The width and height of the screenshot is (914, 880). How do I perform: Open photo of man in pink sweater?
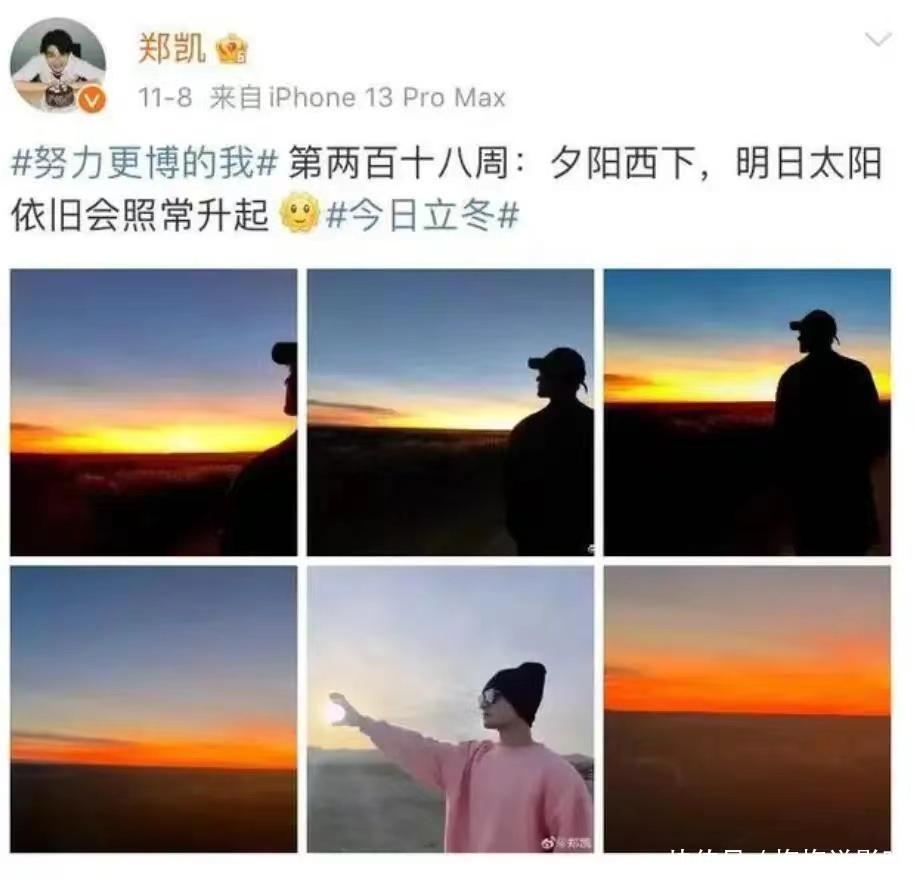pos(450,708)
